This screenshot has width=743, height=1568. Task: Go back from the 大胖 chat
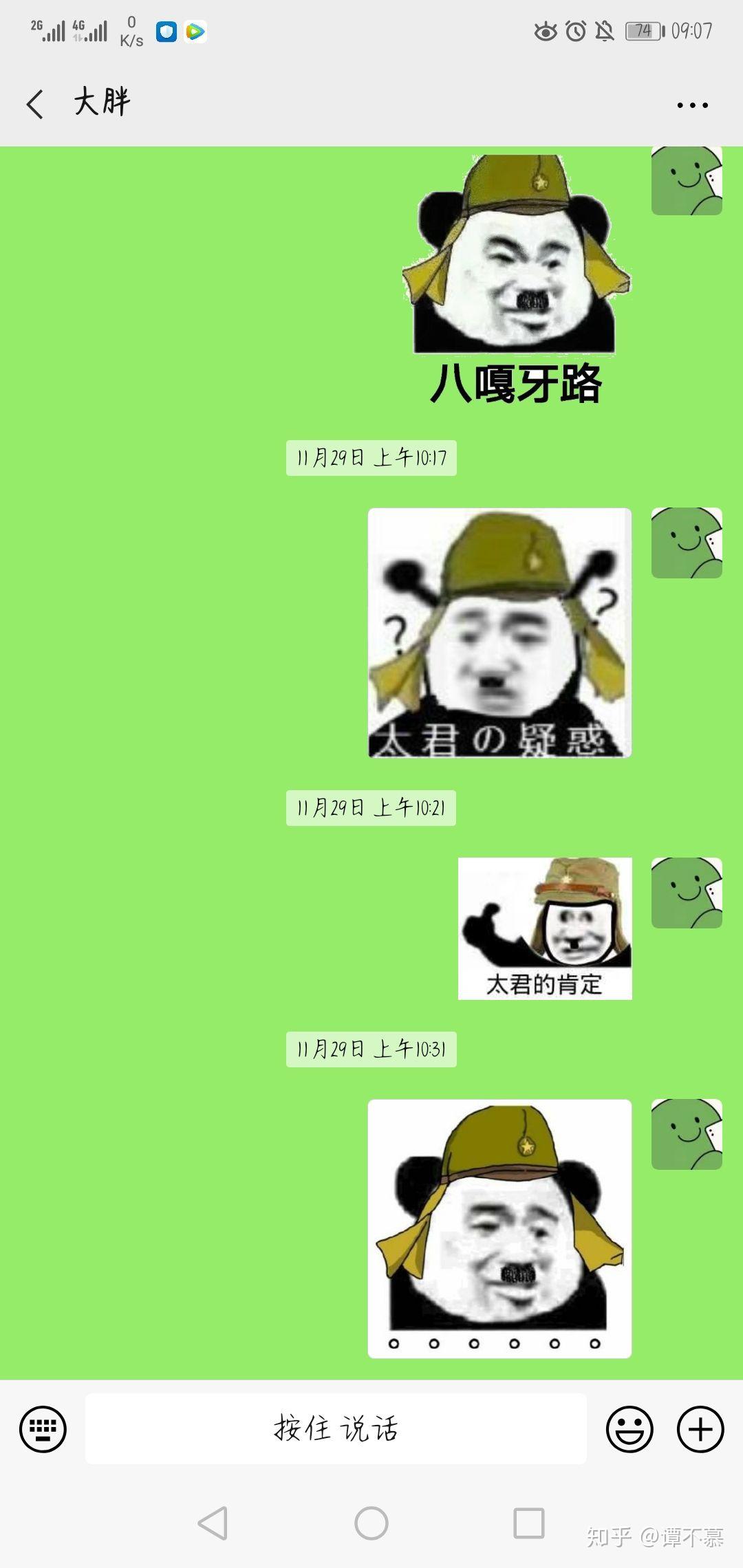point(36,104)
